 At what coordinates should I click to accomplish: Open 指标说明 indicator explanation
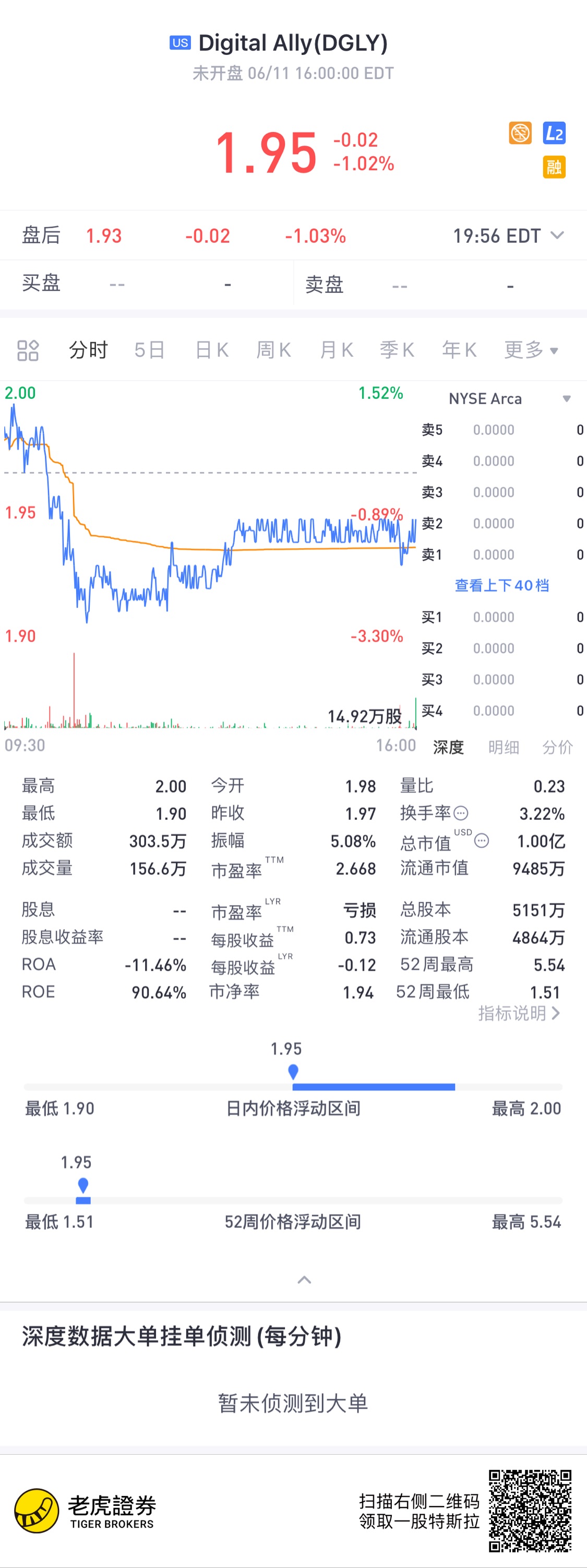pyautogui.click(x=518, y=1013)
